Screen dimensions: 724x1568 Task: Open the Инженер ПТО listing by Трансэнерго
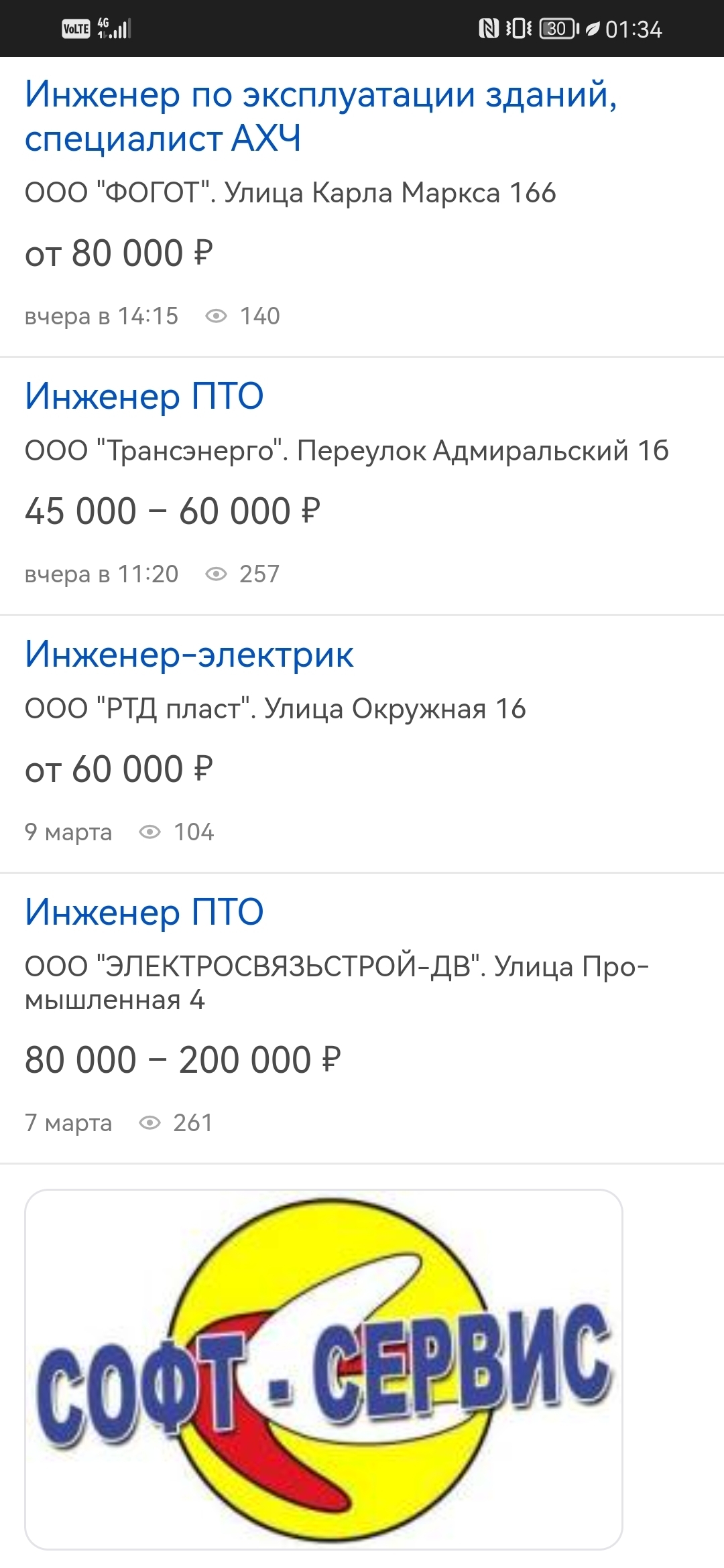tap(144, 396)
